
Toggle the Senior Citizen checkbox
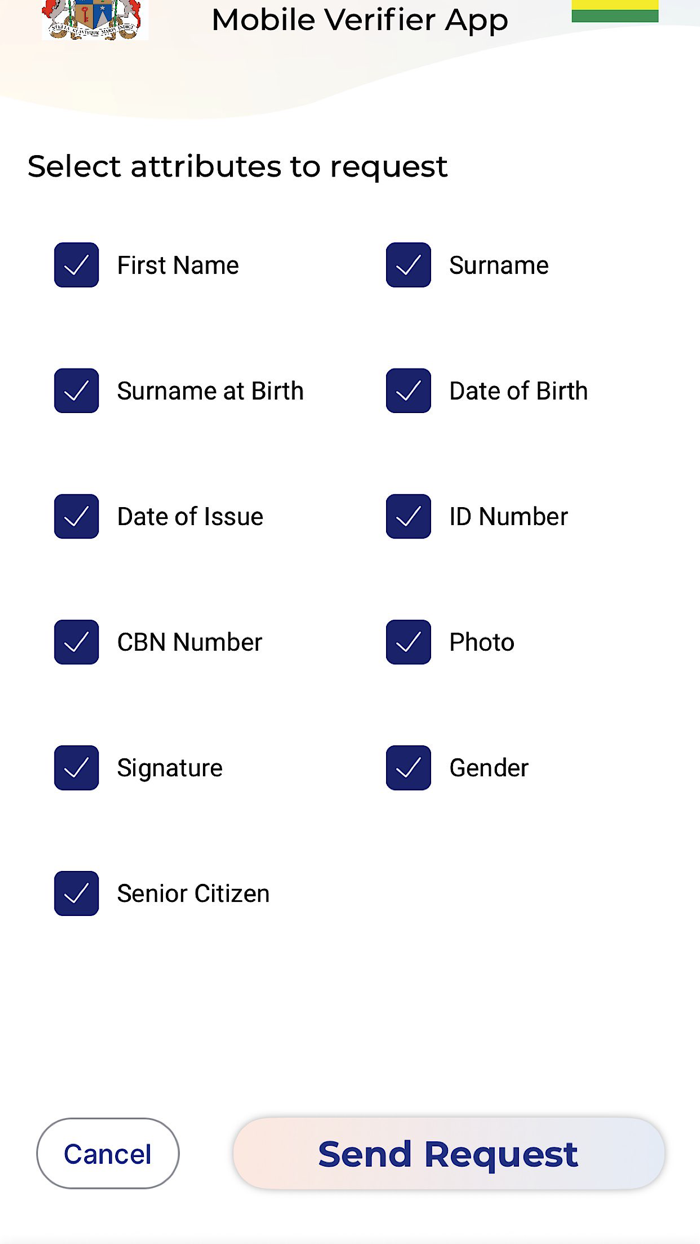[x=76, y=893]
